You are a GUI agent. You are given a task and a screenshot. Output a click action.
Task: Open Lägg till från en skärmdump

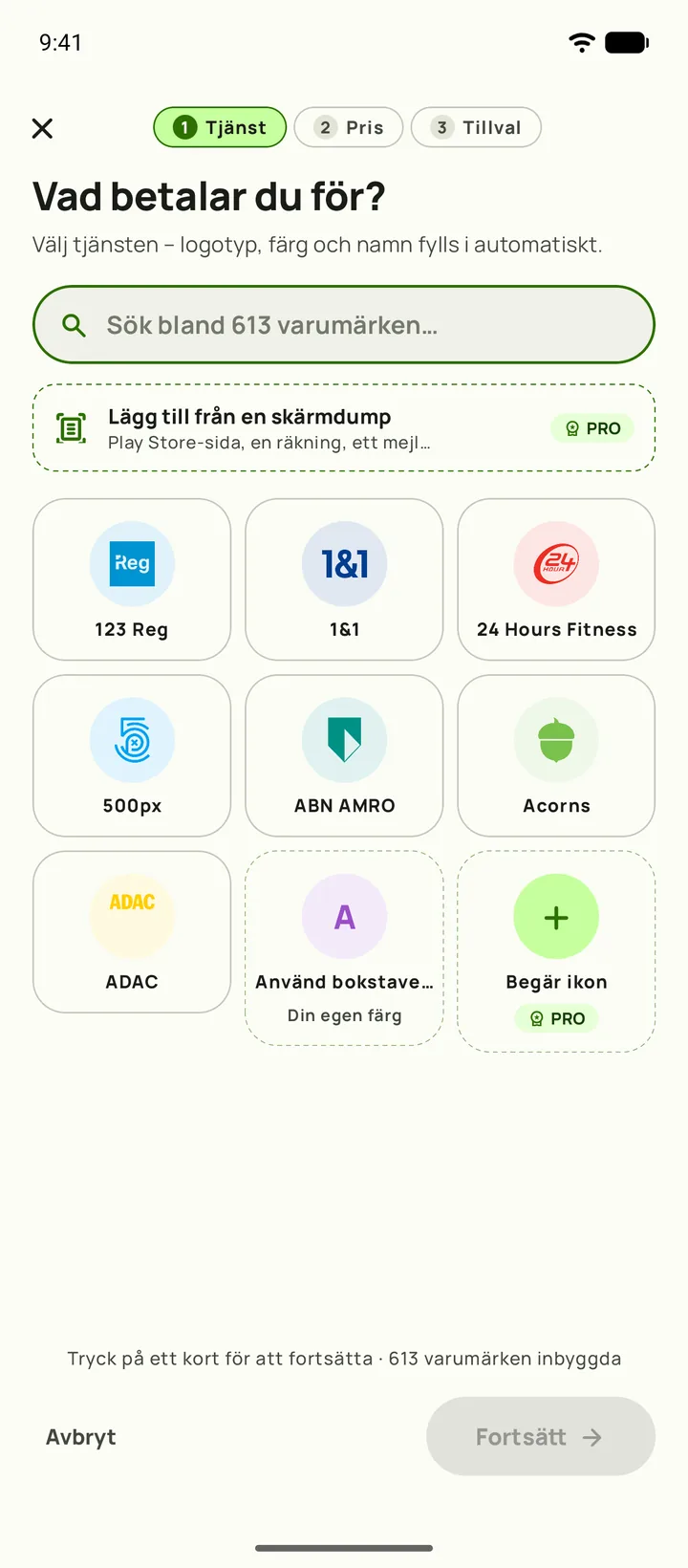(344, 427)
